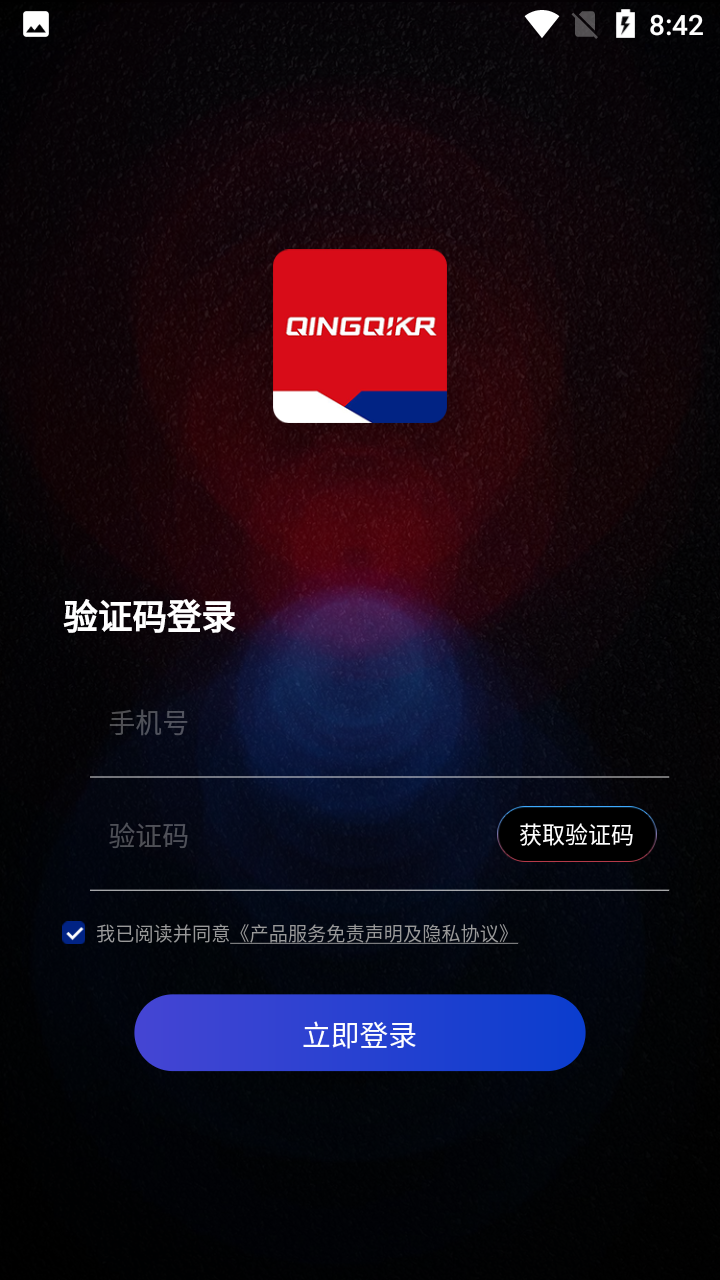Tap the QINGQIKR app logo
The height and width of the screenshot is (1280, 720).
pyautogui.click(x=360, y=336)
